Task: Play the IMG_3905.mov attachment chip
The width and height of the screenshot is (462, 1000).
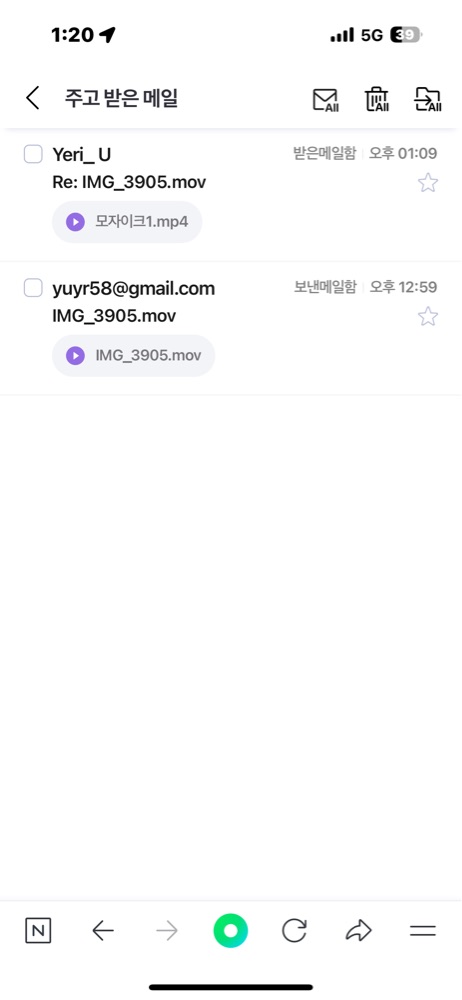Action: pyautogui.click(x=133, y=355)
